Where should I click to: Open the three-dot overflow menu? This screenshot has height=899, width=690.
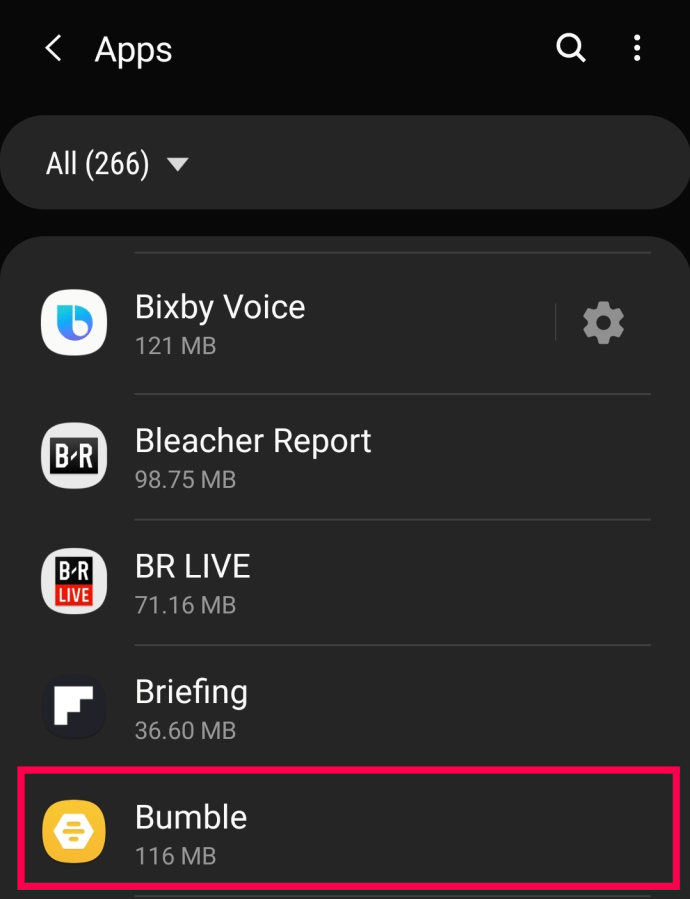(x=637, y=48)
